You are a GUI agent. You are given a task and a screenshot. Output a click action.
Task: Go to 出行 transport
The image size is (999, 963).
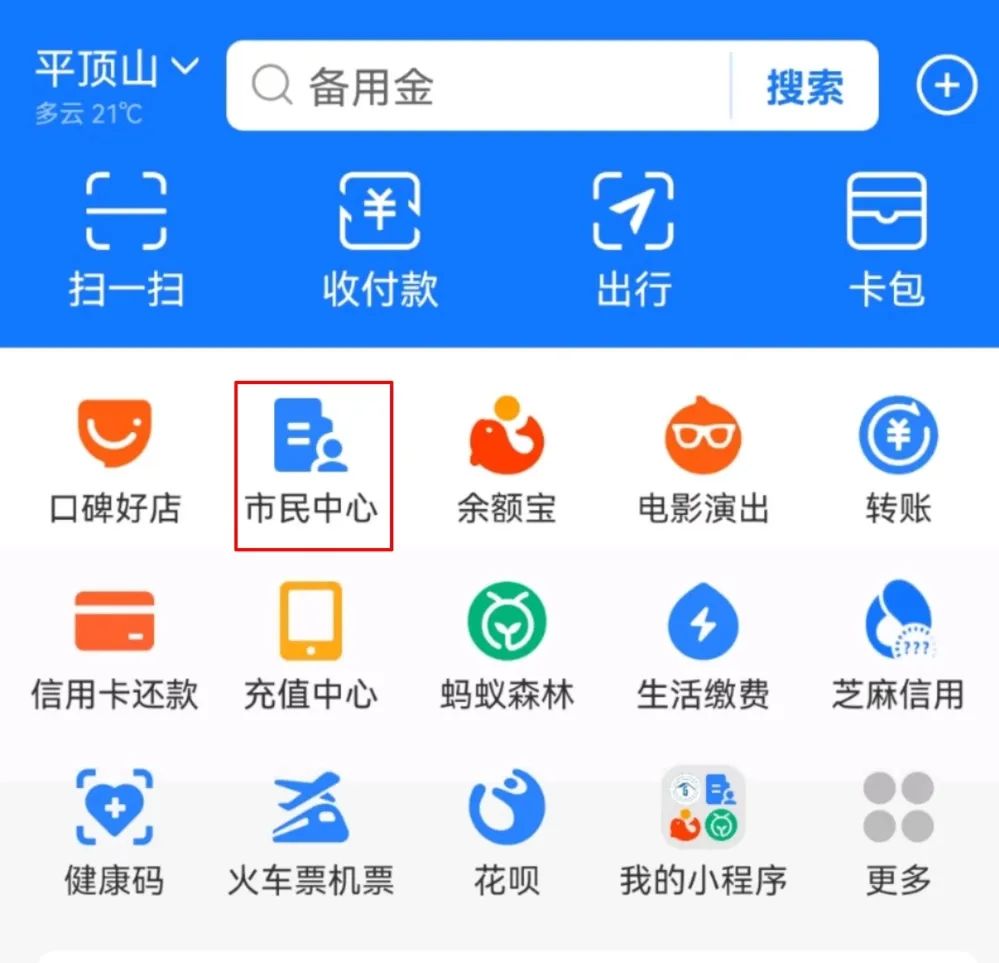pyautogui.click(x=633, y=238)
